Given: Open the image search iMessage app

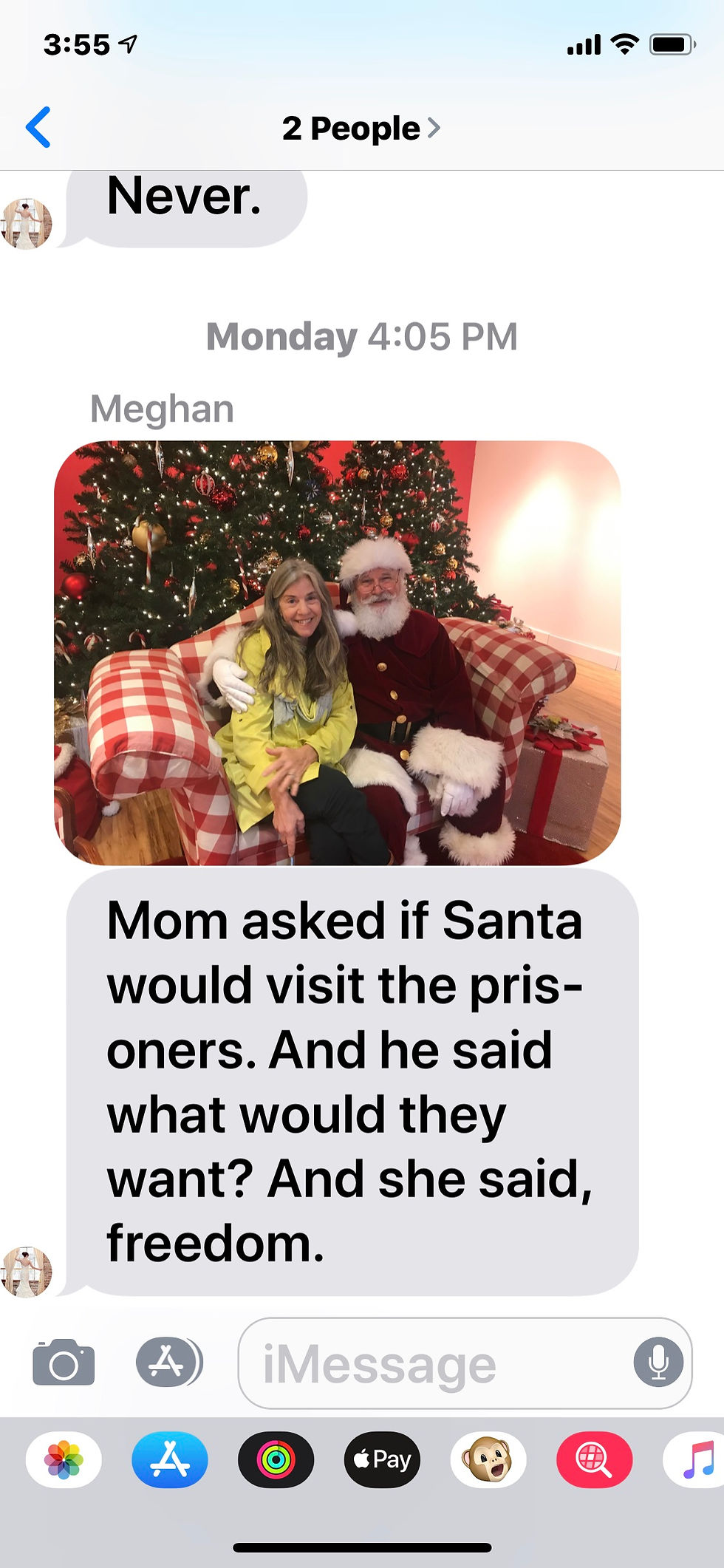Looking at the screenshot, I should pos(595,1459).
